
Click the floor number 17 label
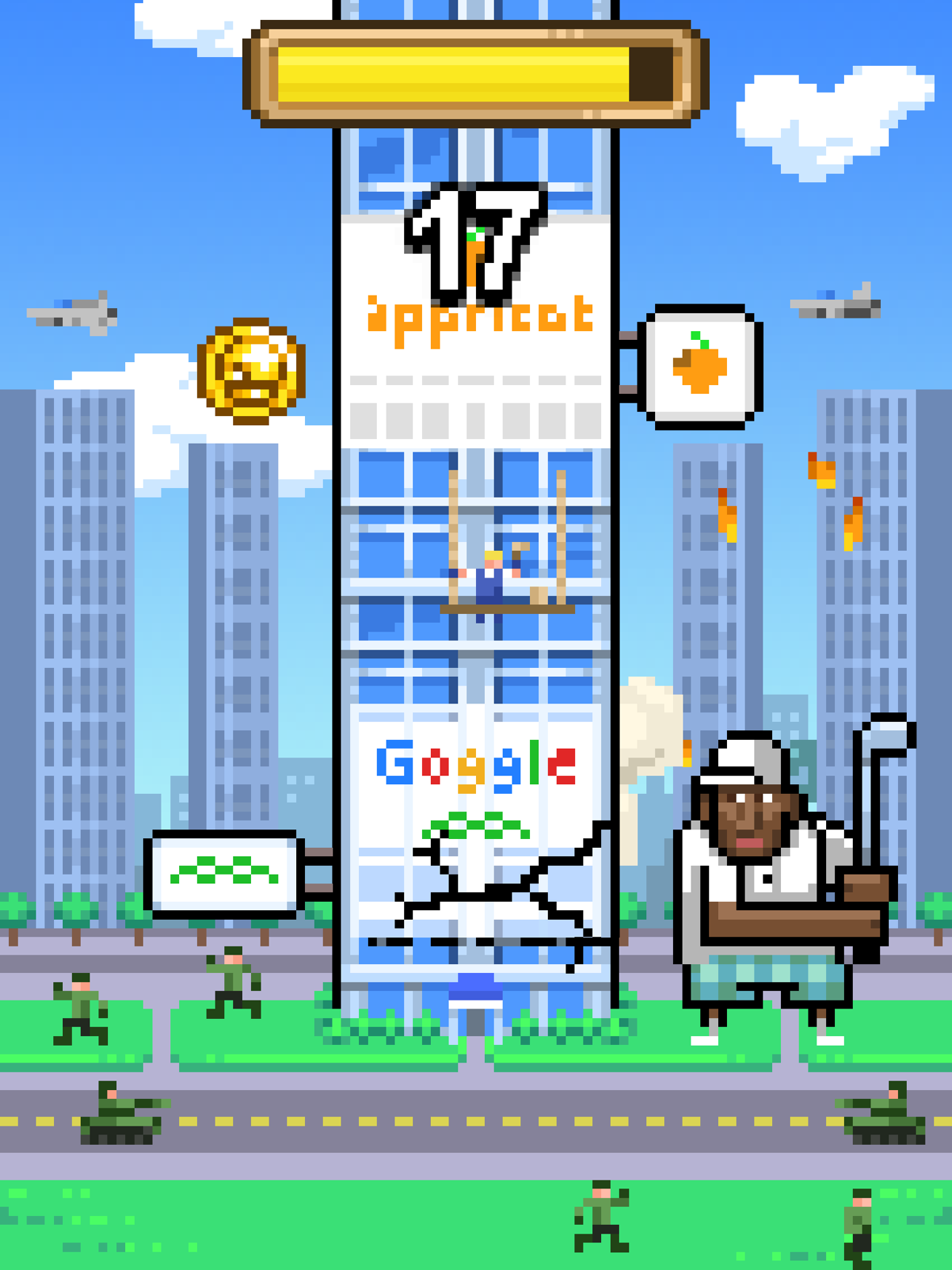pyautogui.click(x=474, y=237)
